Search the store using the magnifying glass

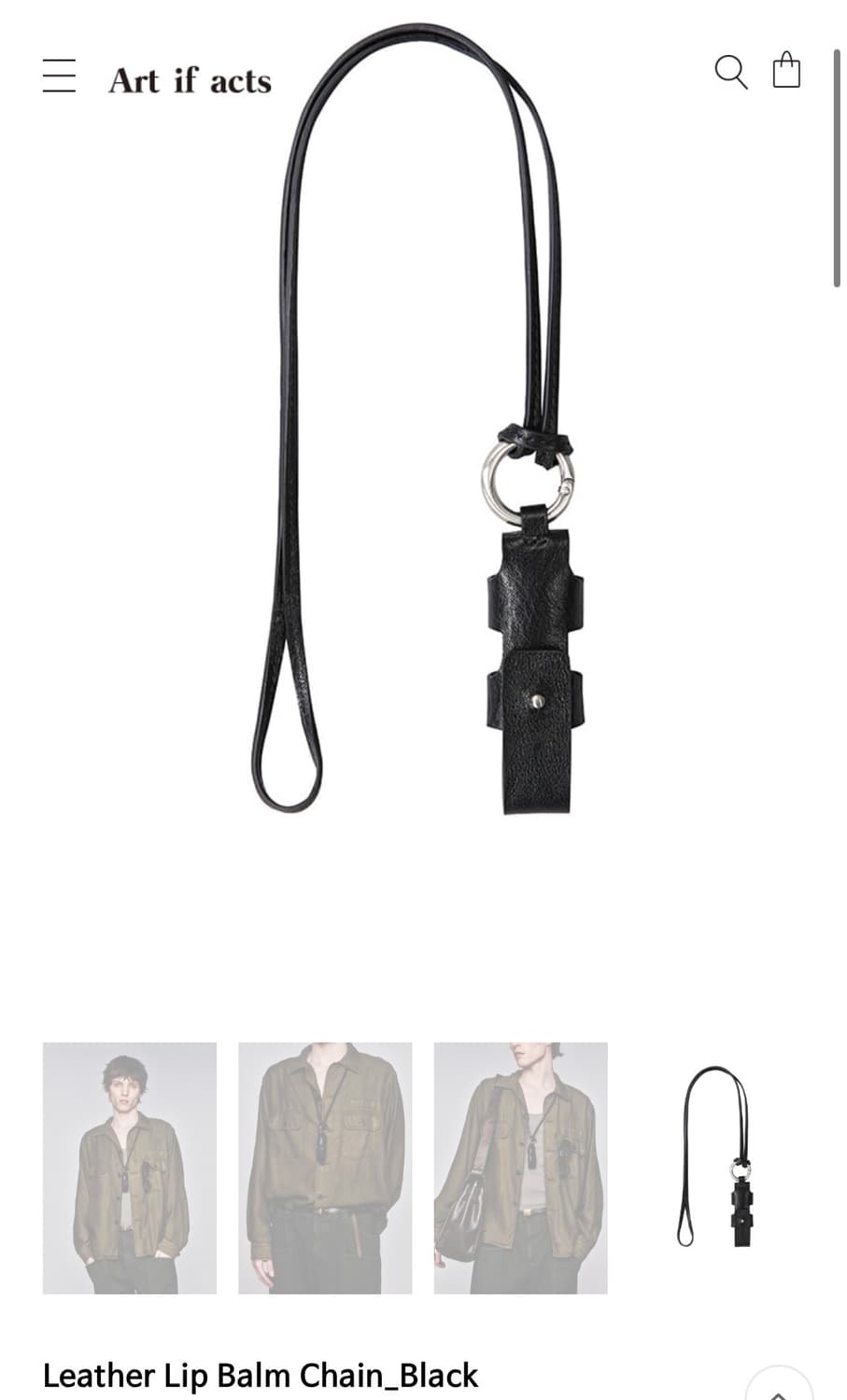click(x=732, y=71)
